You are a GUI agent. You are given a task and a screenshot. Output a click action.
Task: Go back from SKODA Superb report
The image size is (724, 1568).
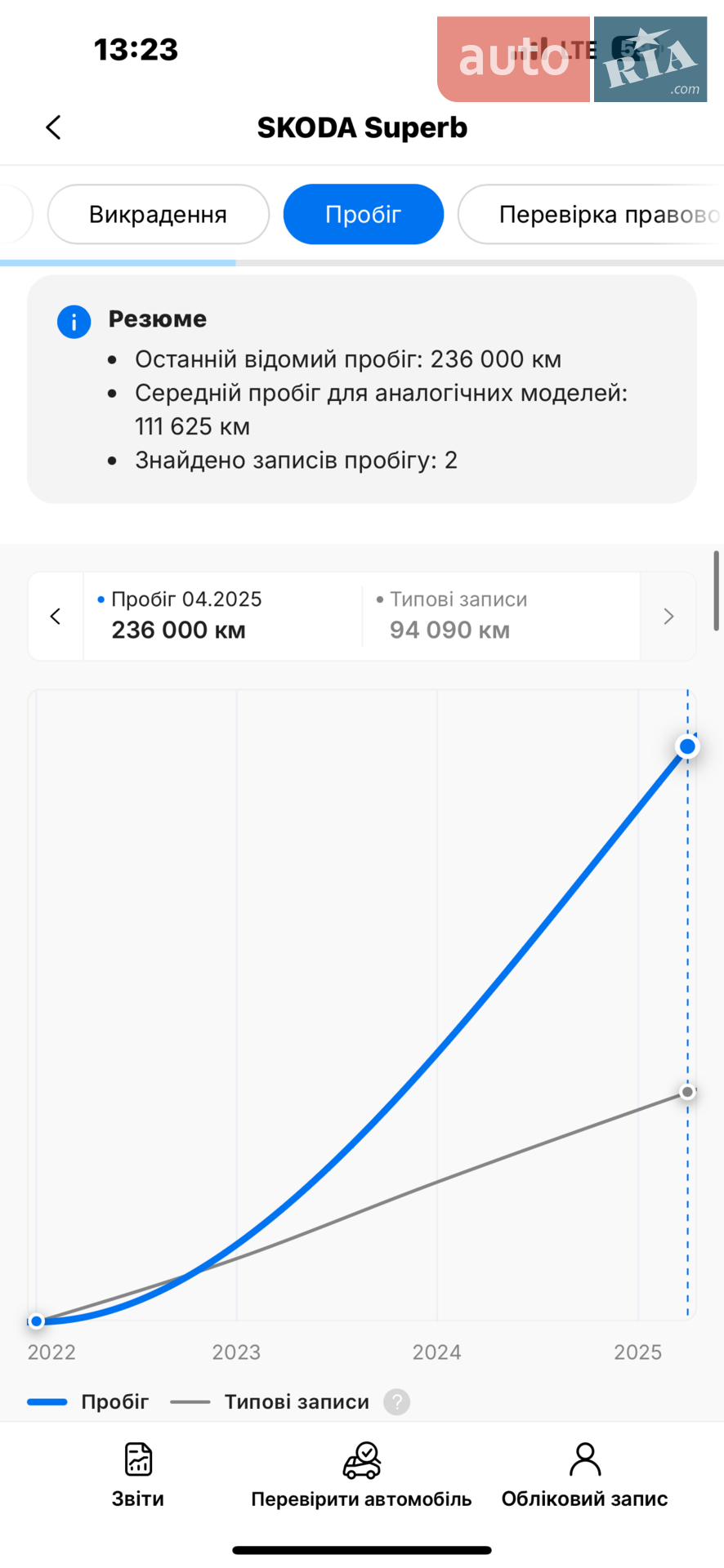[53, 127]
